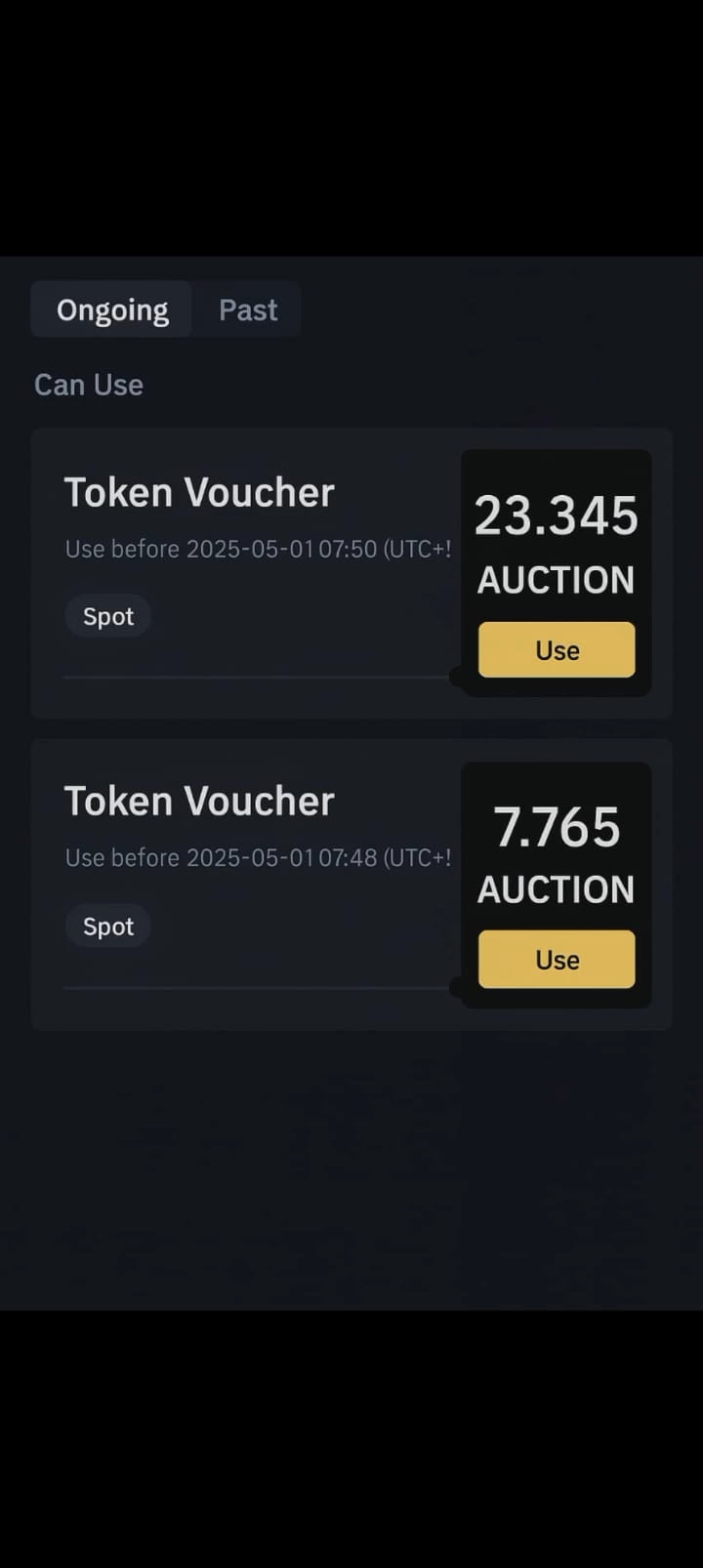Screen dimensions: 703x1568
Task: Tap the tab bar containing Ongoing and Past
Action: (165, 309)
